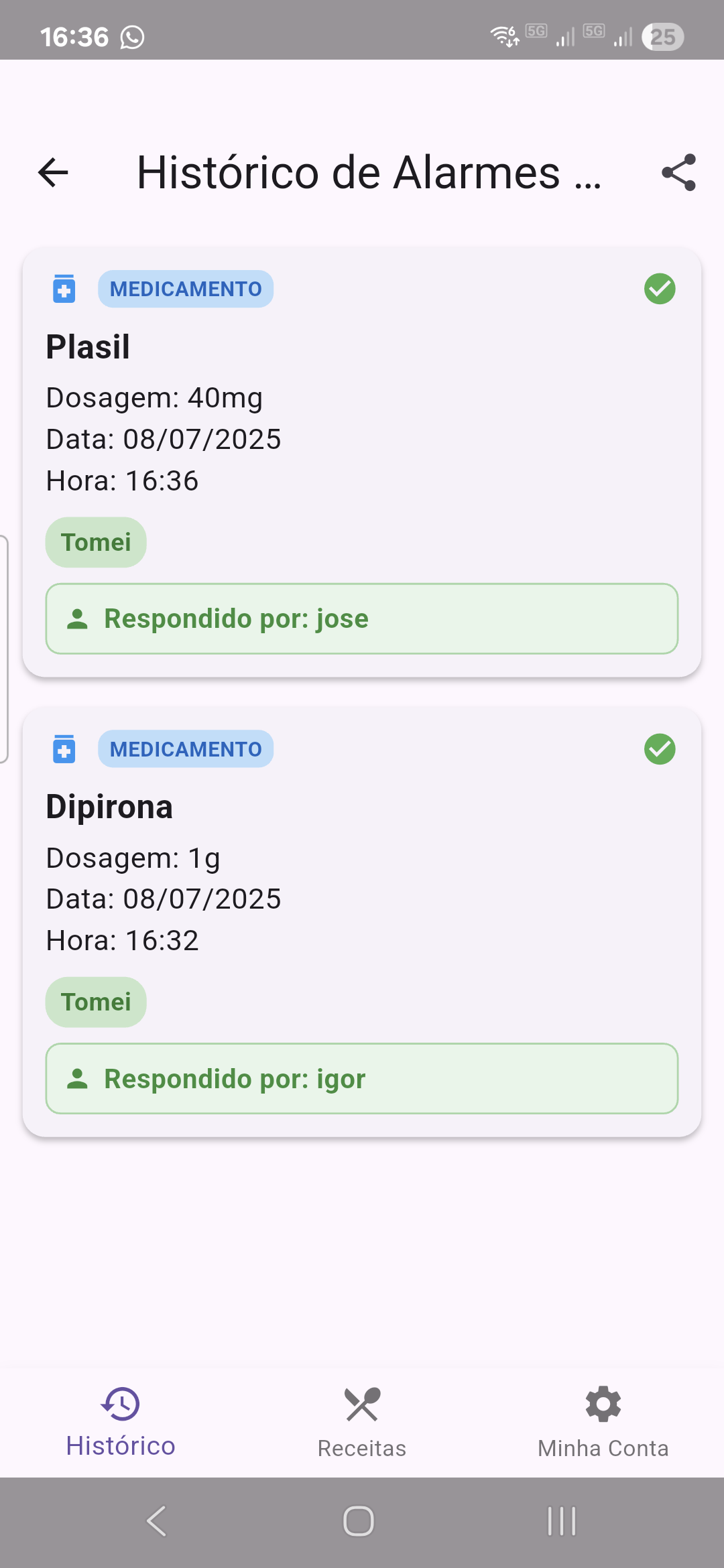This screenshot has width=724, height=1568.
Task: Tap the medication bottle icon on Plasil card
Action: pos(64,288)
